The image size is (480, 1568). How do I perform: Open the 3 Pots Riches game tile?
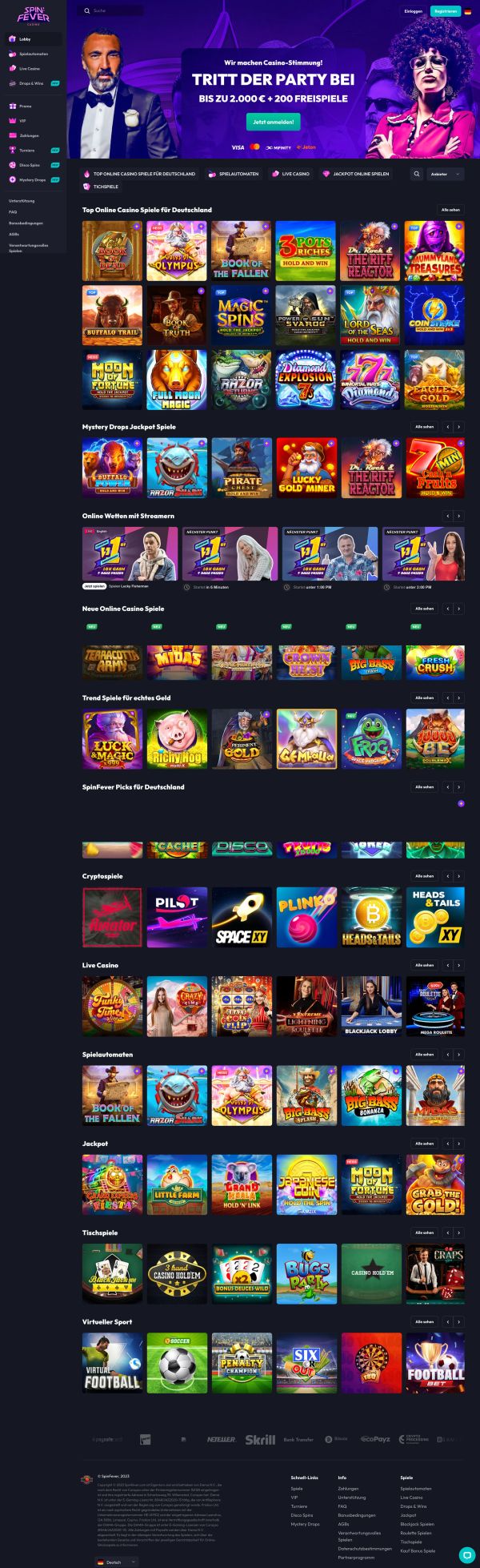306,251
